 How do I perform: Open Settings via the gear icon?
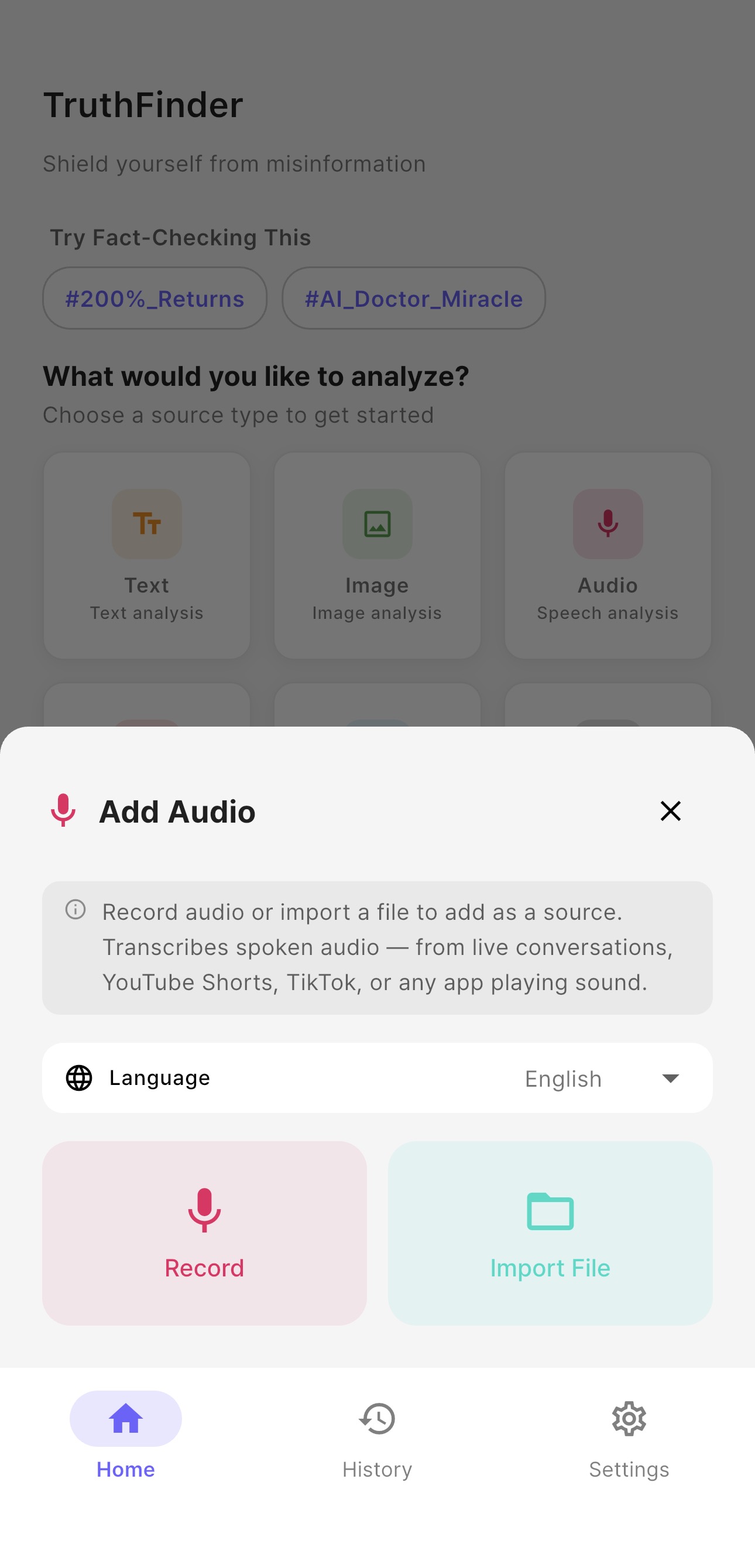tap(629, 1419)
